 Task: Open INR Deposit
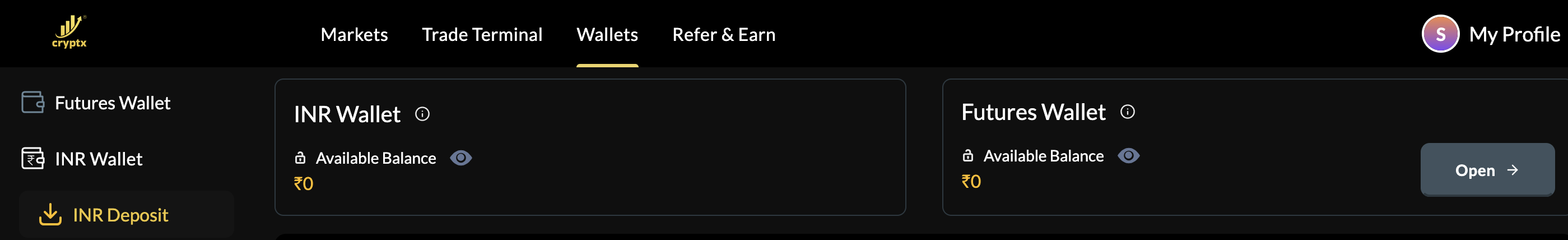(120, 215)
